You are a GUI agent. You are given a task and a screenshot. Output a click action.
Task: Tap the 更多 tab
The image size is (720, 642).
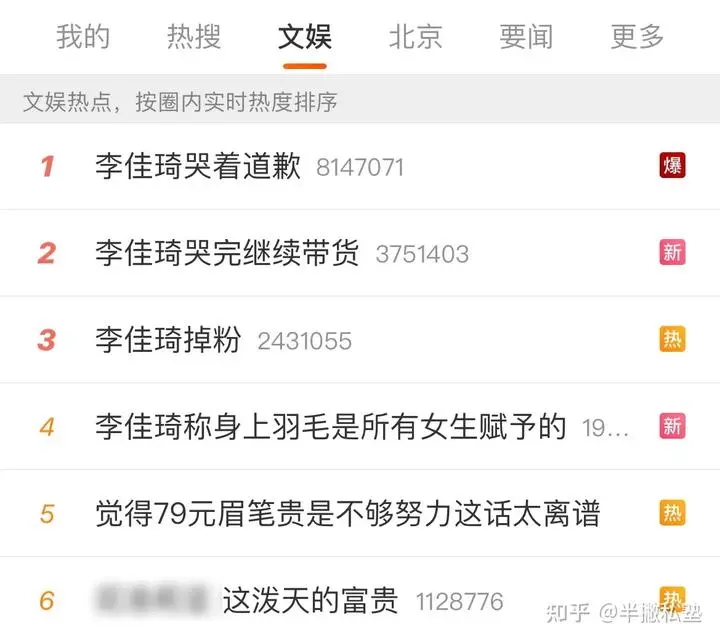[637, 37]
